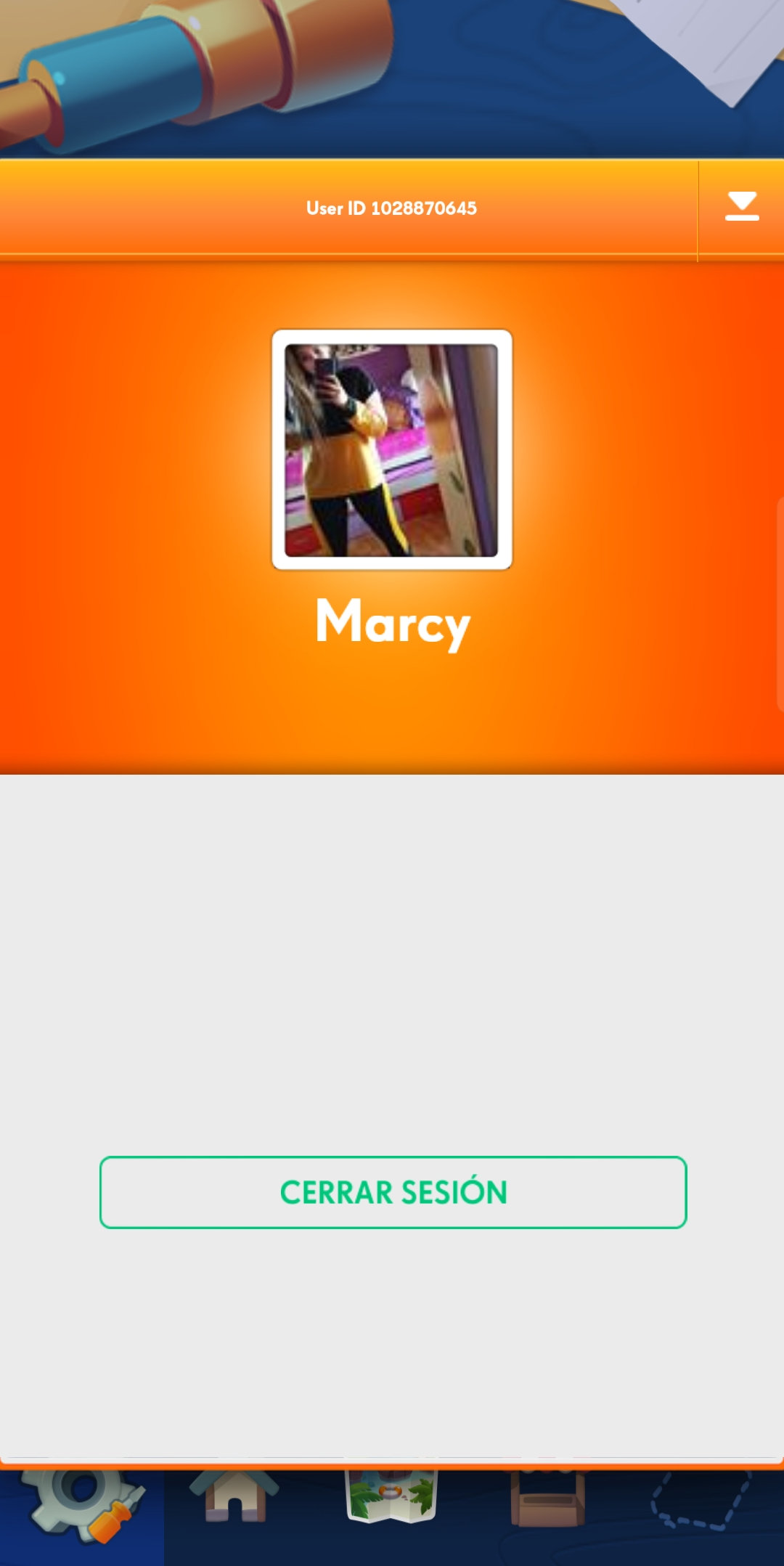Collapse the profile panel with the down arrow
784x1566 pixels.
[x=741, y=208]
